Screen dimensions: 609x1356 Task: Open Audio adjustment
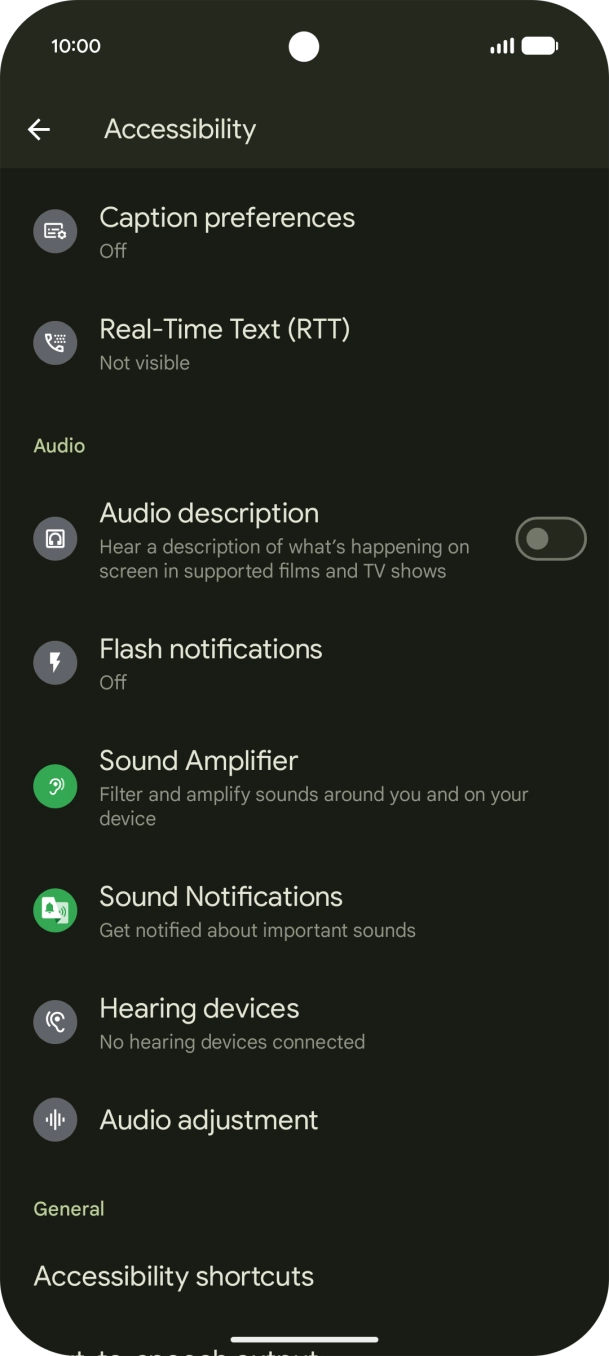pyautogui.click(x=209, y=1120)
